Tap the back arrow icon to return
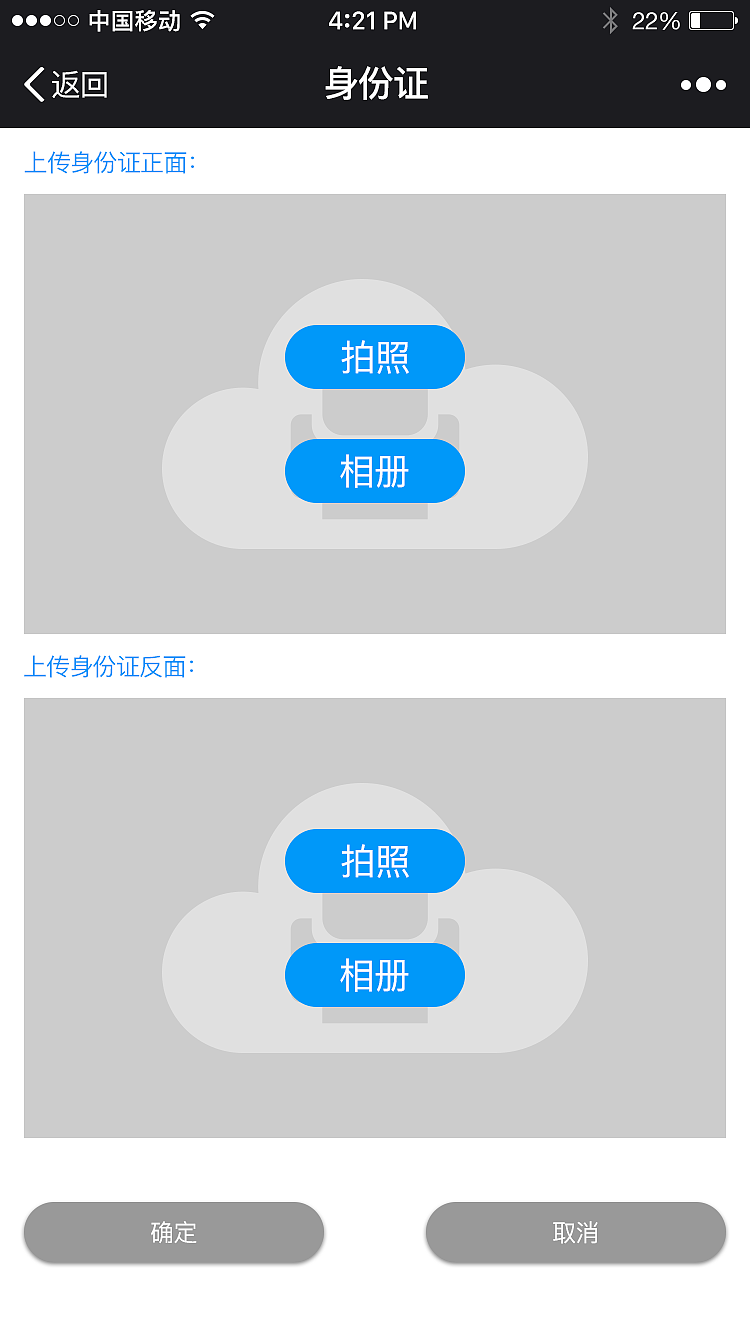 pyautogui.click(x=33, y=85)
